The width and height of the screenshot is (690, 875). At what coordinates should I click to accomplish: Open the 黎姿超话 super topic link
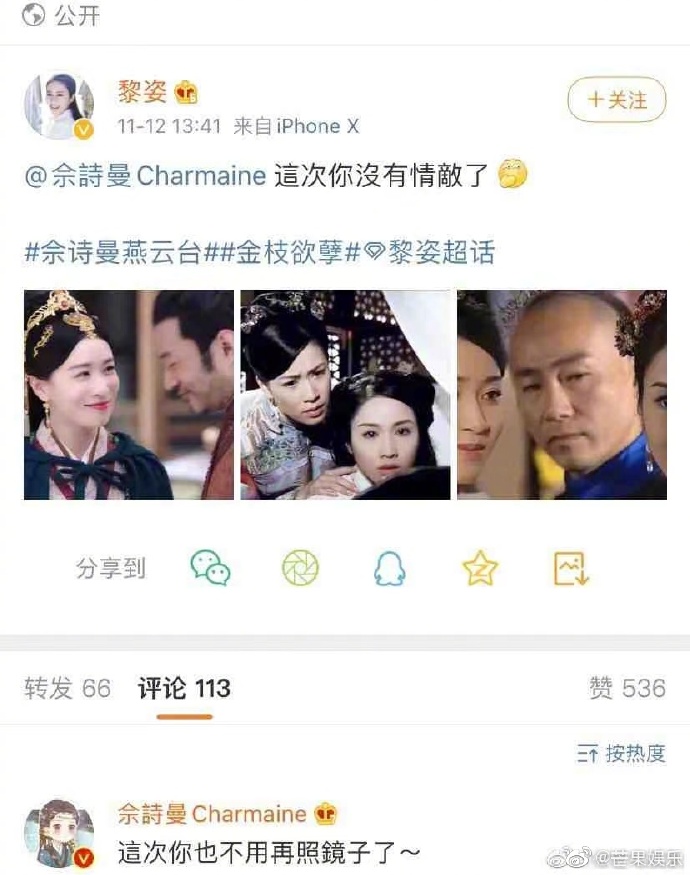pyautogui.click(x=430, y=252)
